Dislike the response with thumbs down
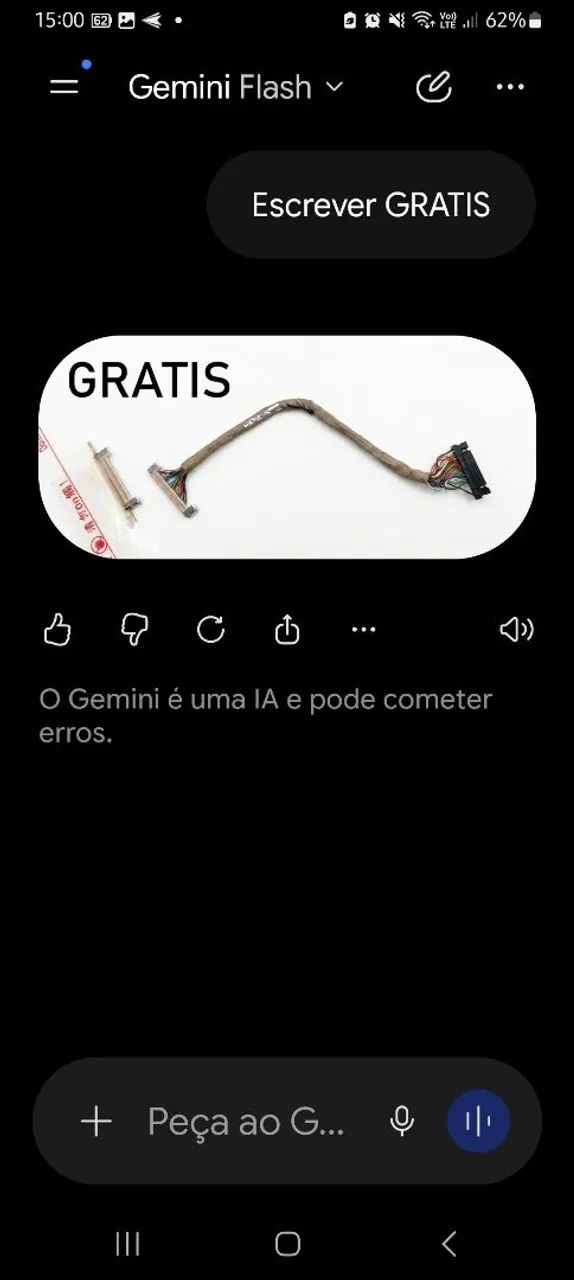Screen dimensions: 574x1280 click(134, 629)
